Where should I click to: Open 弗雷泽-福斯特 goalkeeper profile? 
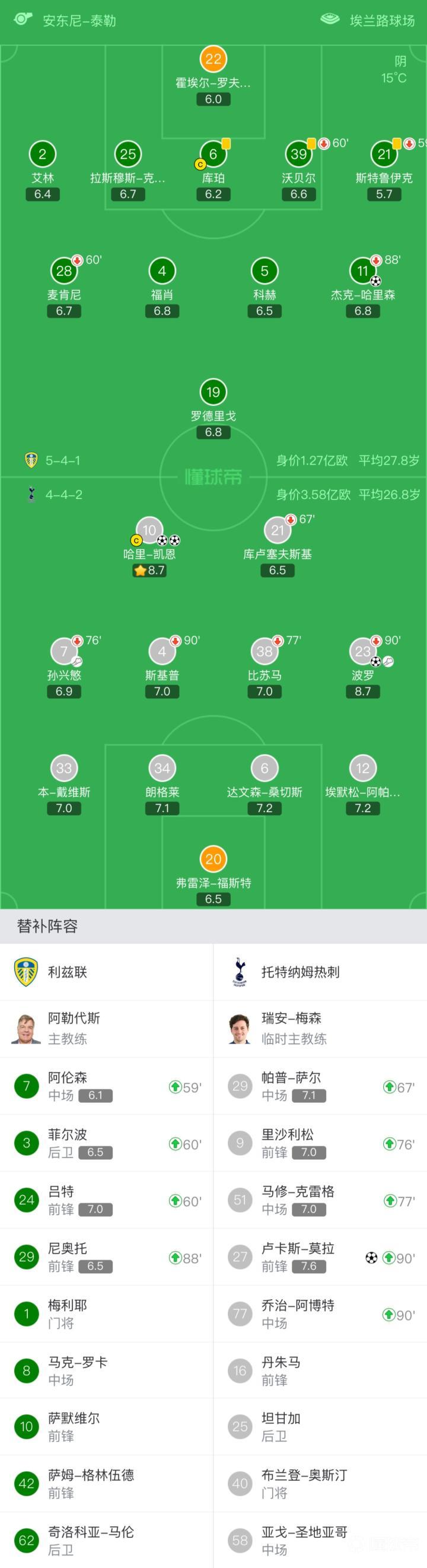click(x=213, y=860)
